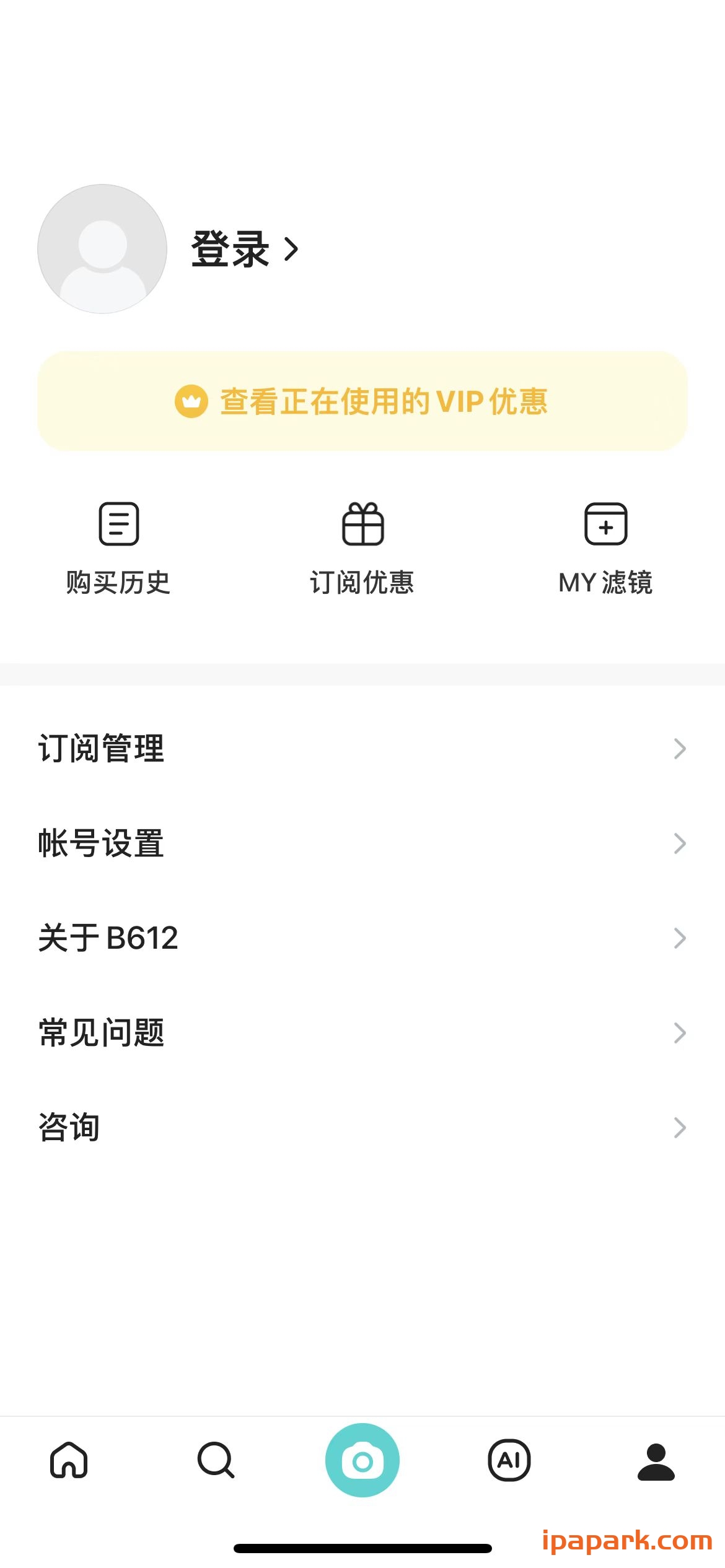Expand 帐号设置 via right arrow
This screenshot has width=725, height=1568.
[x=679, y=844]
